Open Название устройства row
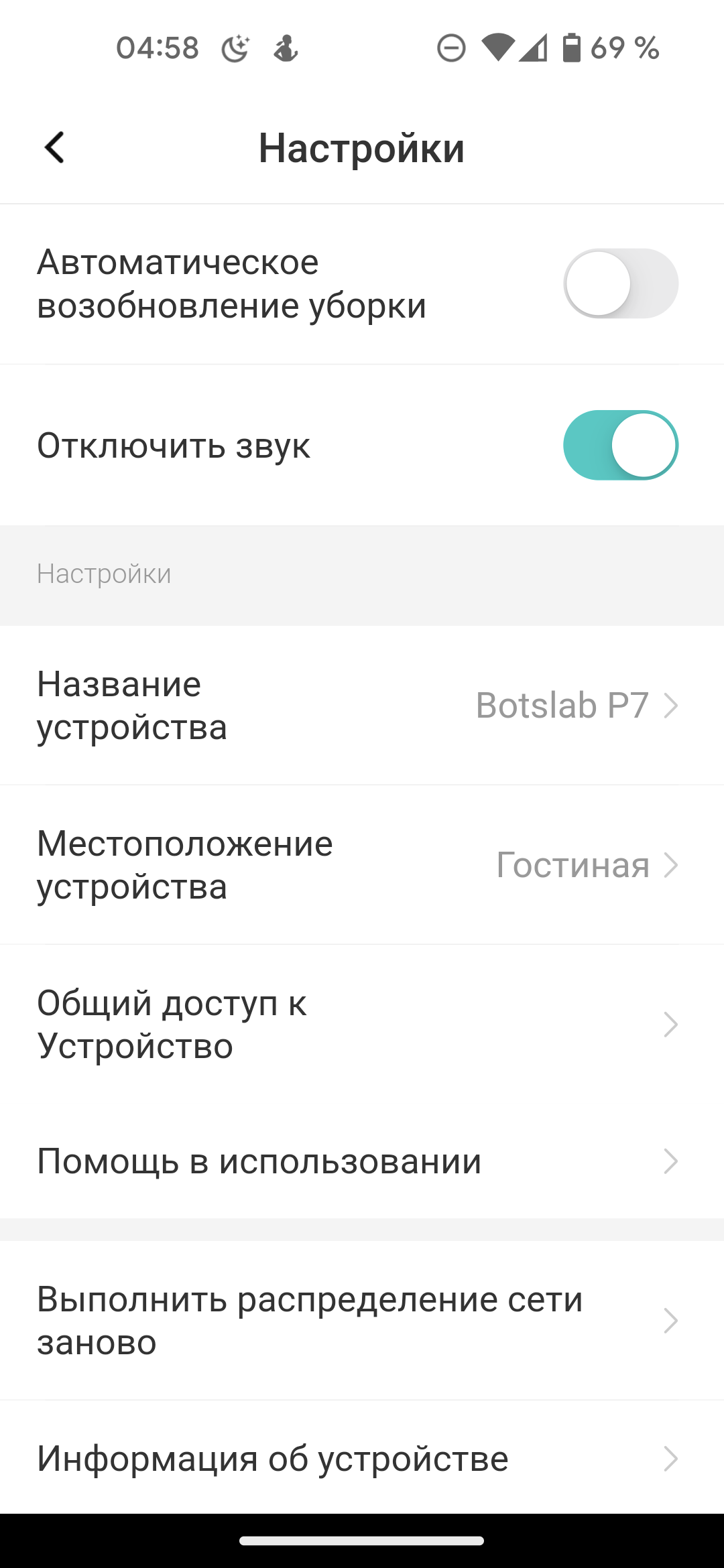724x1568 pixels. (x=362, y=705)
